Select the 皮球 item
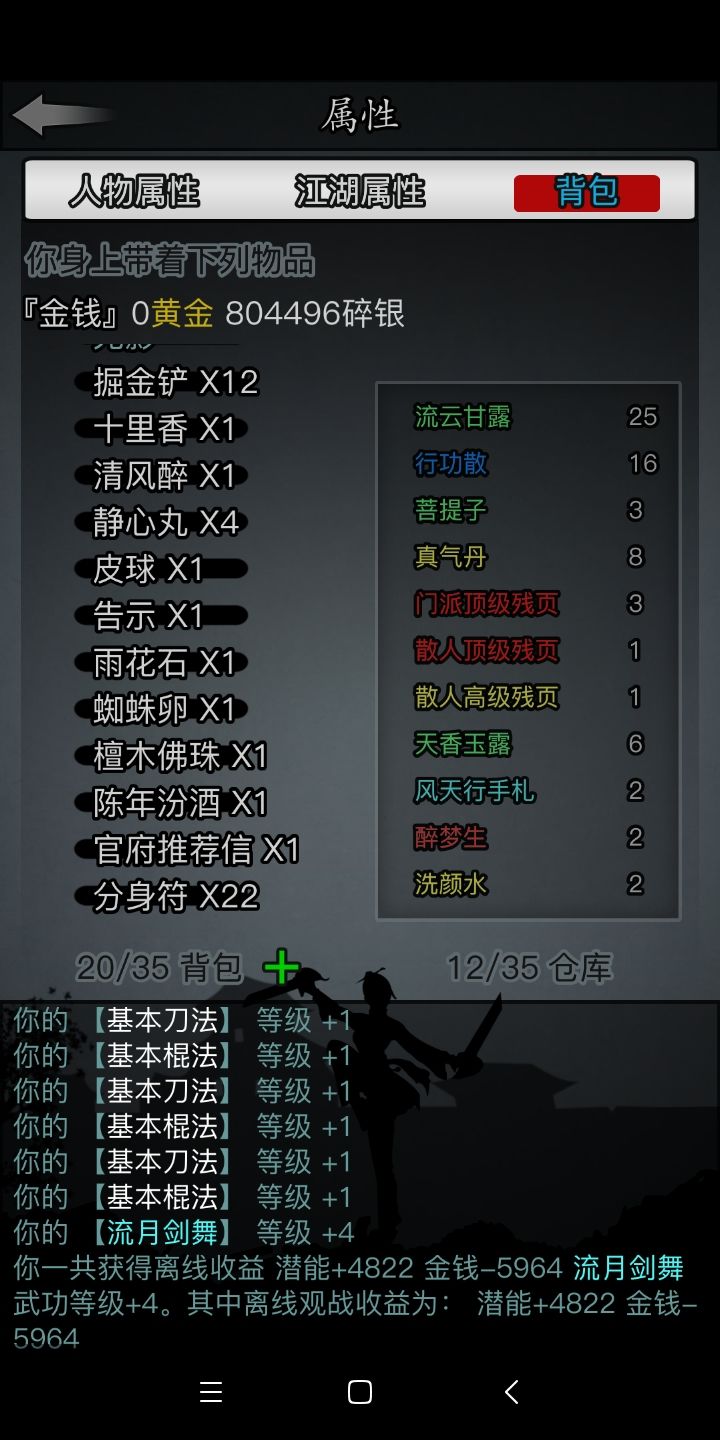This screenshot has height=1440, width=720. (140, 569)
